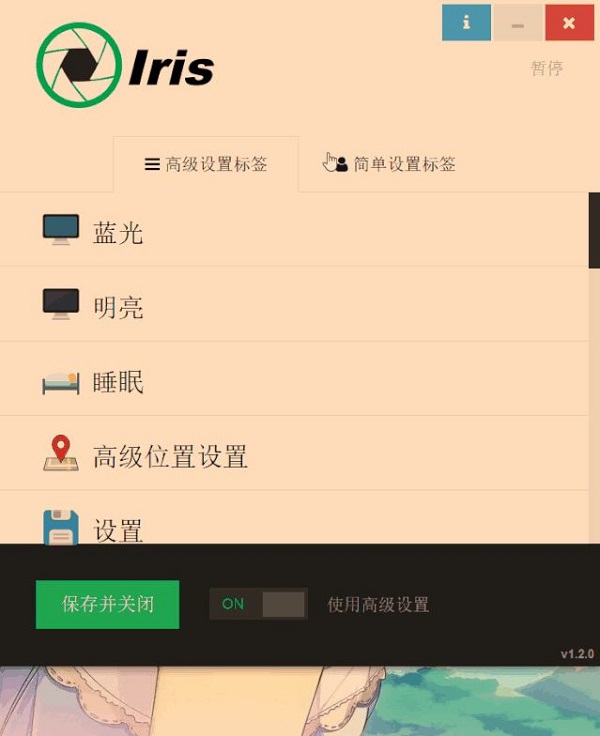Open 设置 row
Image resolution: width=600 pixels, height=736 pixels.
point(118,528)
